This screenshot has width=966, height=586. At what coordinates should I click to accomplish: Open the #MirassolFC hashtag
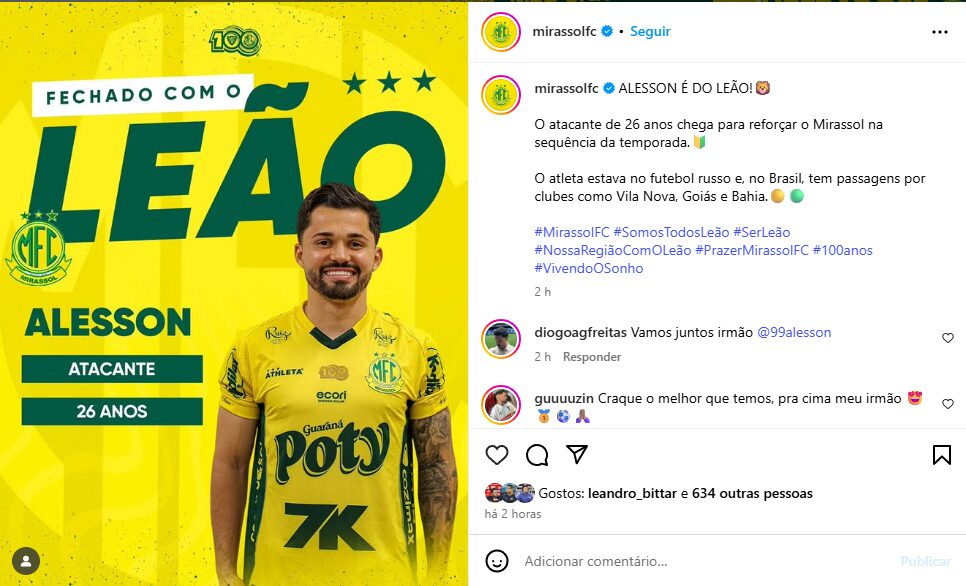tap(572, 232)
